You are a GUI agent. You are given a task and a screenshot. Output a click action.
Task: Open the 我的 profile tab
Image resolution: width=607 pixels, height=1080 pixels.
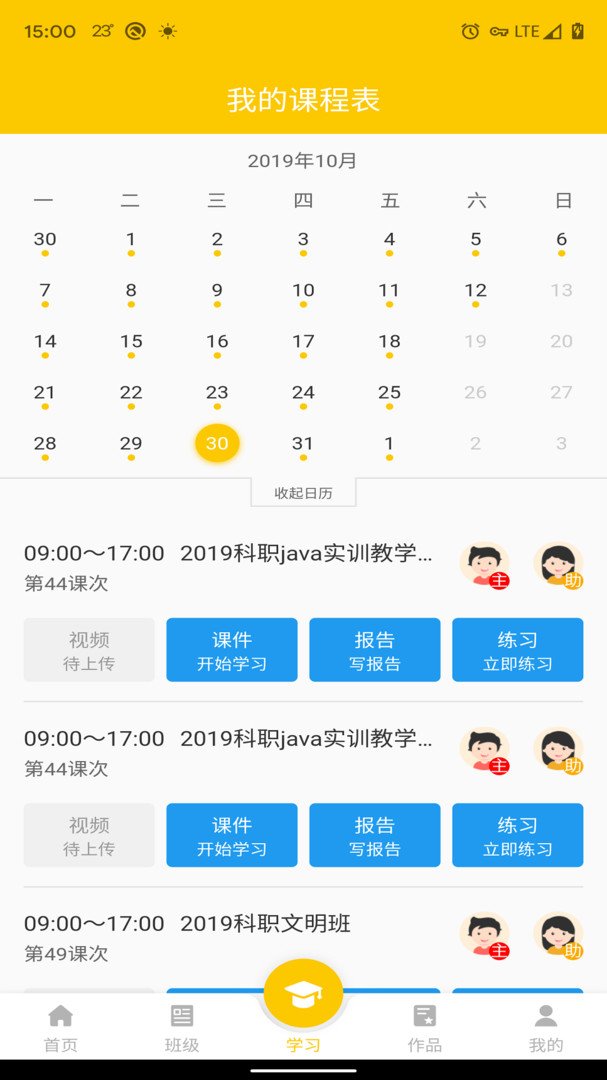coord(545,1029)
